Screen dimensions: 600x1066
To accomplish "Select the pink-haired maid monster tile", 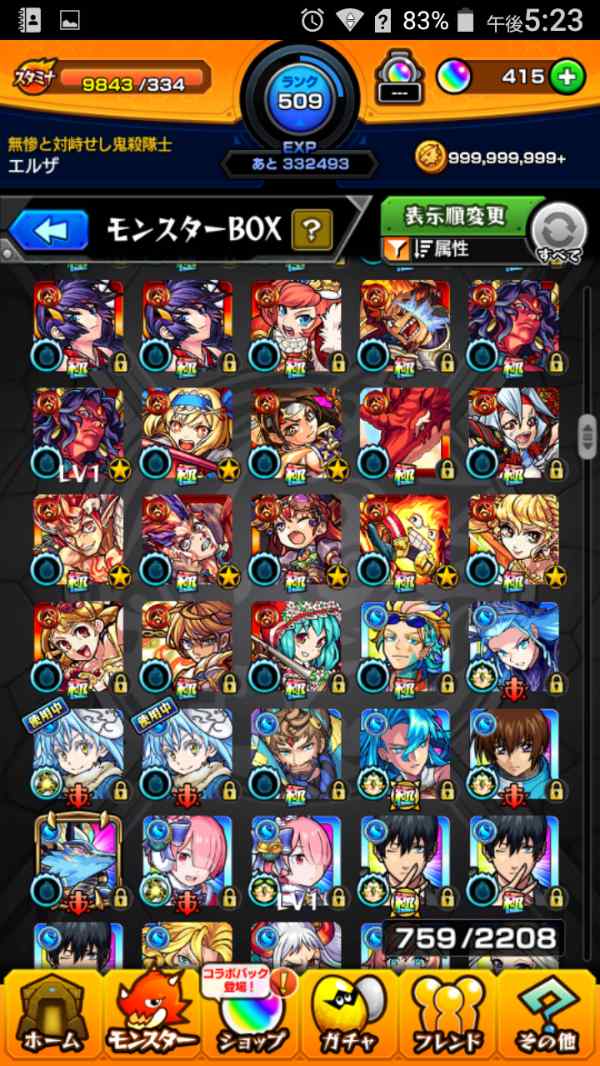I will 187,860.
